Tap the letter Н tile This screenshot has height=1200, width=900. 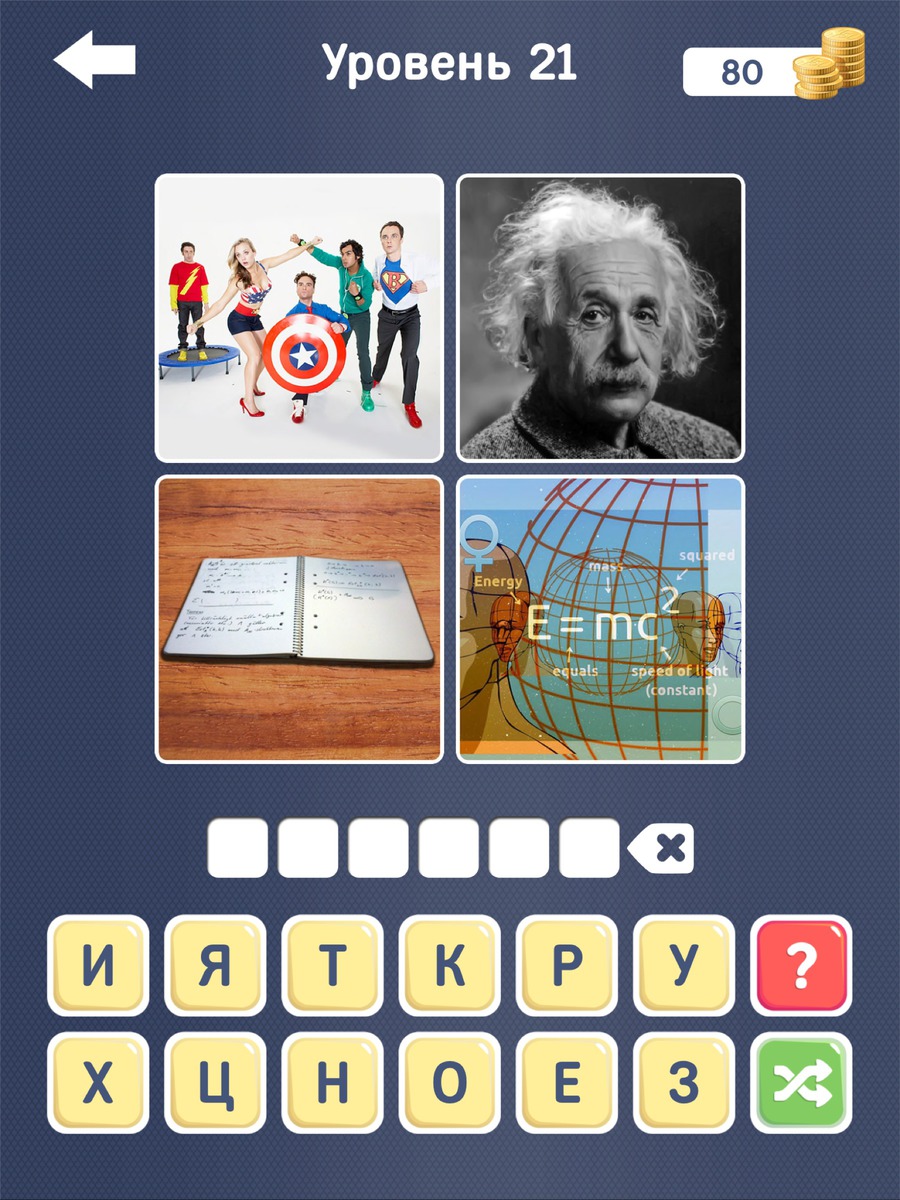click(332, 1083)
